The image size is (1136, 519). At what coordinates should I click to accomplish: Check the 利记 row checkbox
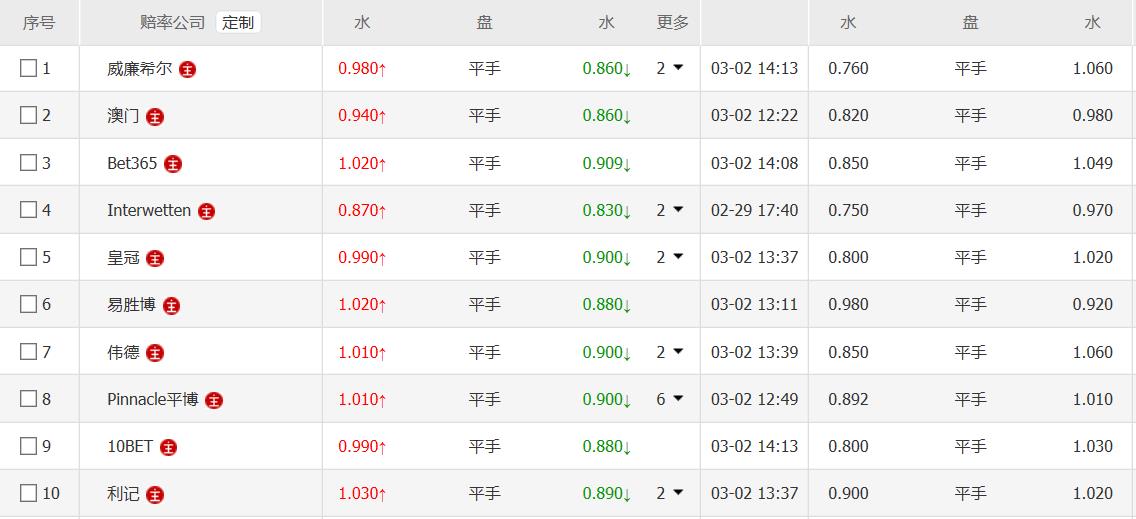coord(29,493)
